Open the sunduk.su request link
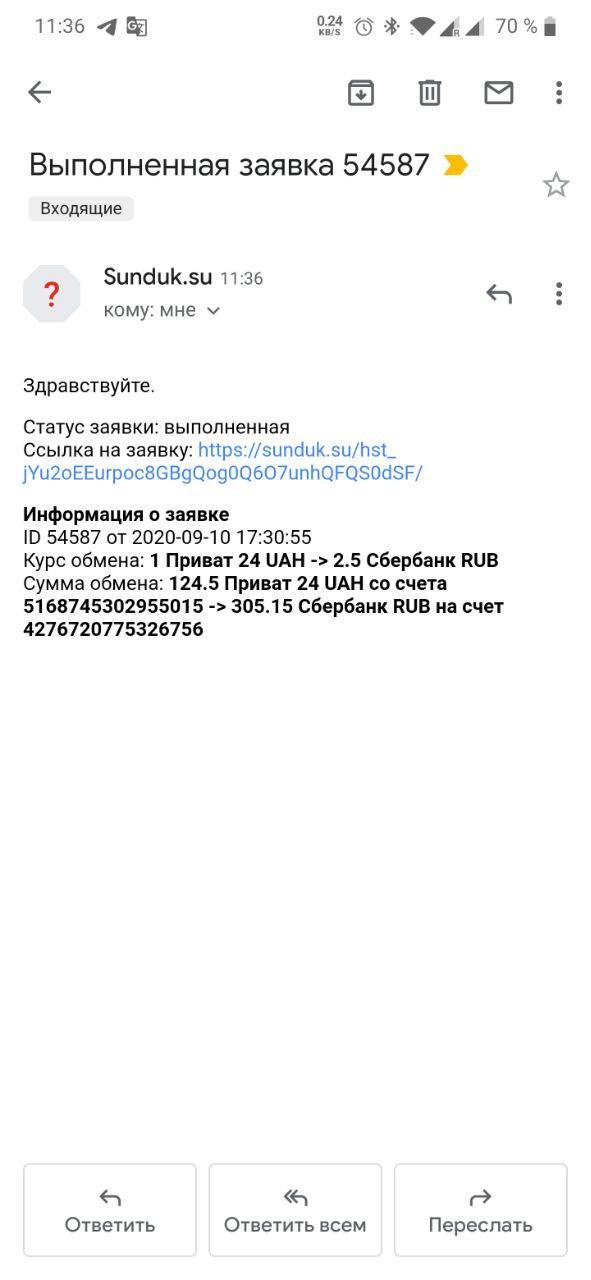 tap(222, 461)
